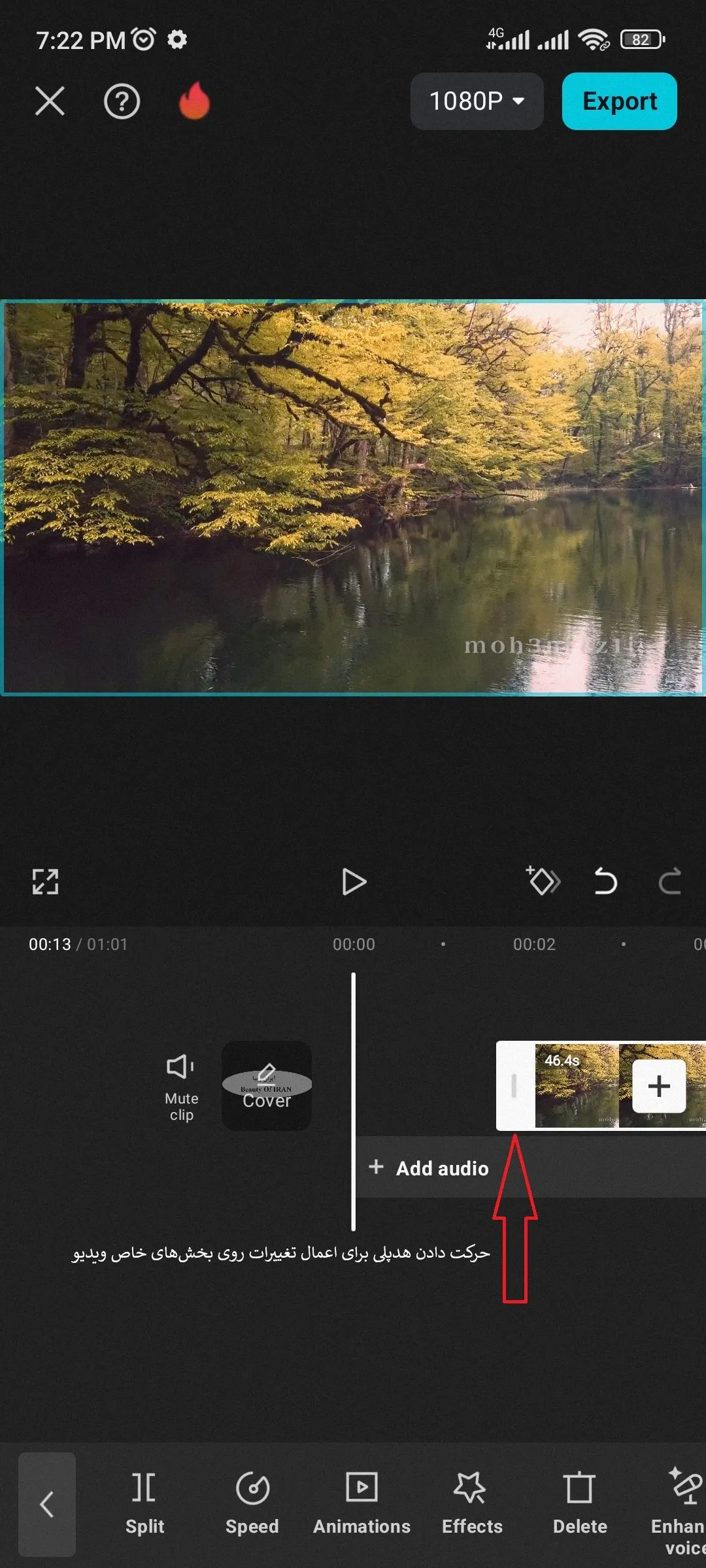Edit the video Cover
Screen dimensions: 706x1568
pyautogui.click(x=267, y=1086)
